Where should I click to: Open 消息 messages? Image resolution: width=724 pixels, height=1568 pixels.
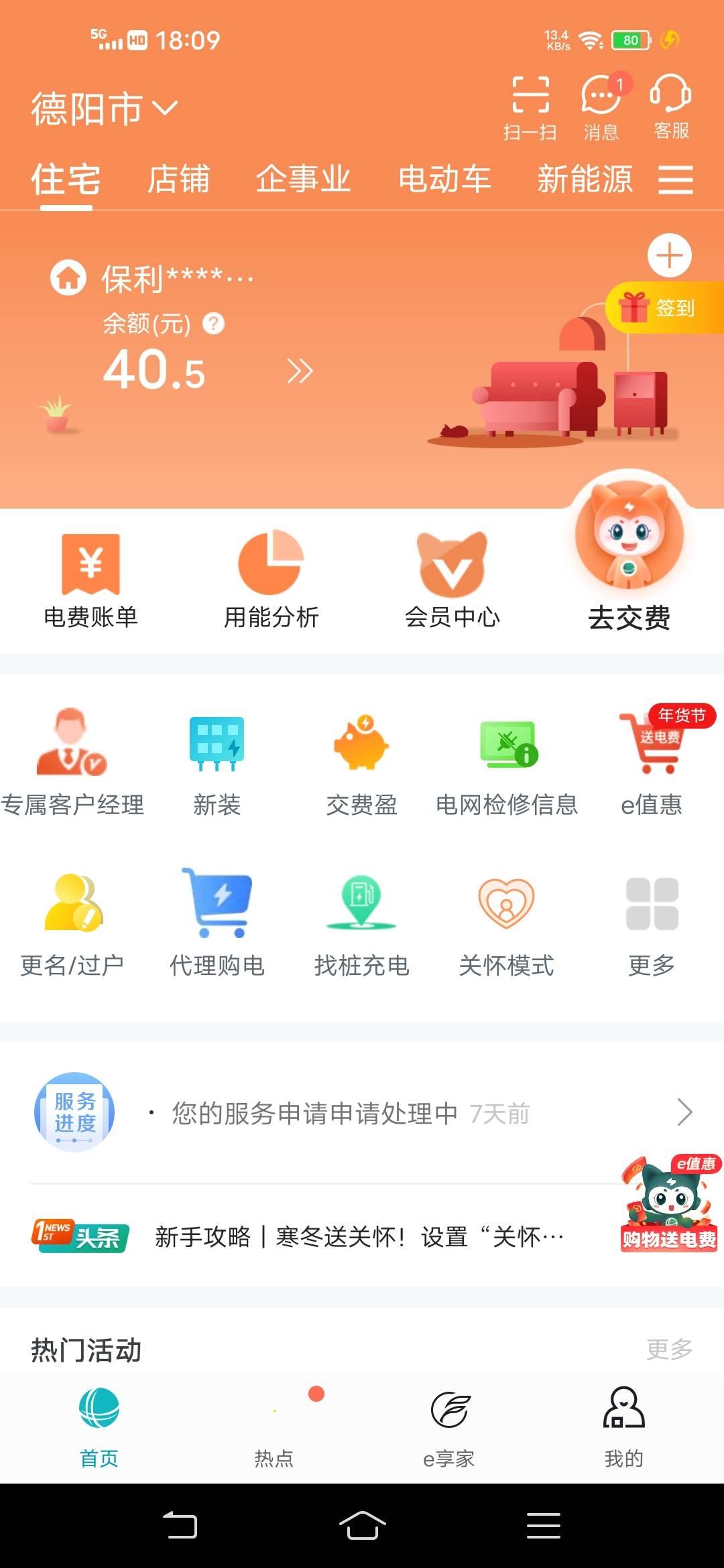point(601,107)
